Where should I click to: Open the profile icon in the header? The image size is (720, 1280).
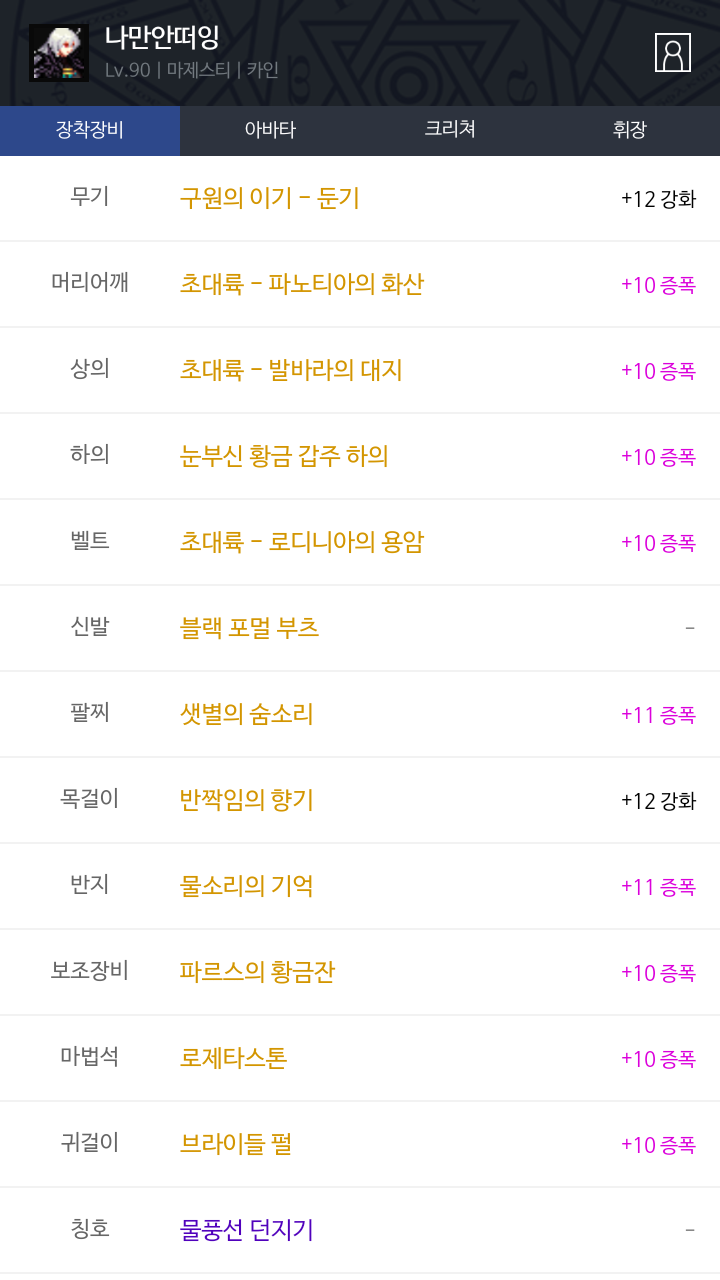coord(673,52)
